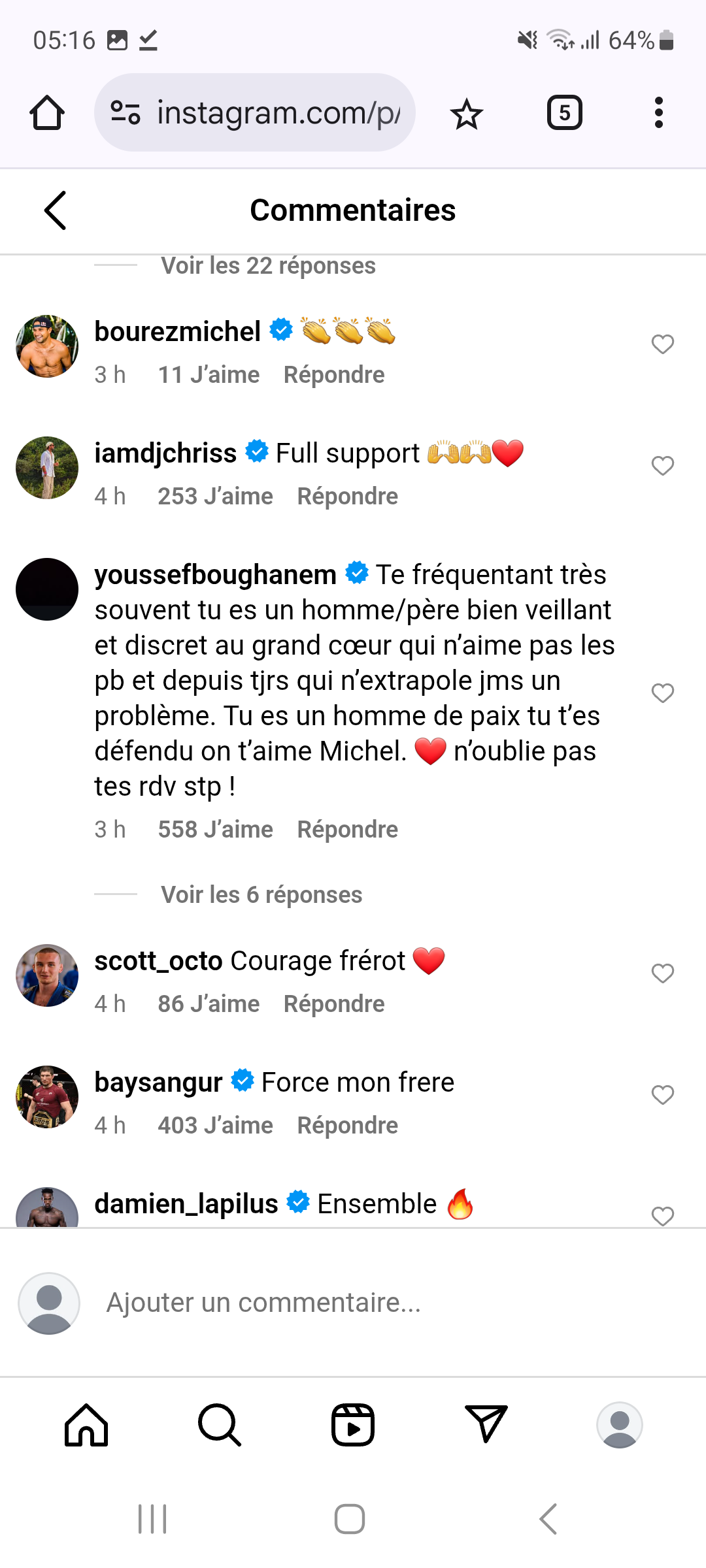
Task: Open direct messages tab
Action: pyautogui.click(x=486, y=1424)
